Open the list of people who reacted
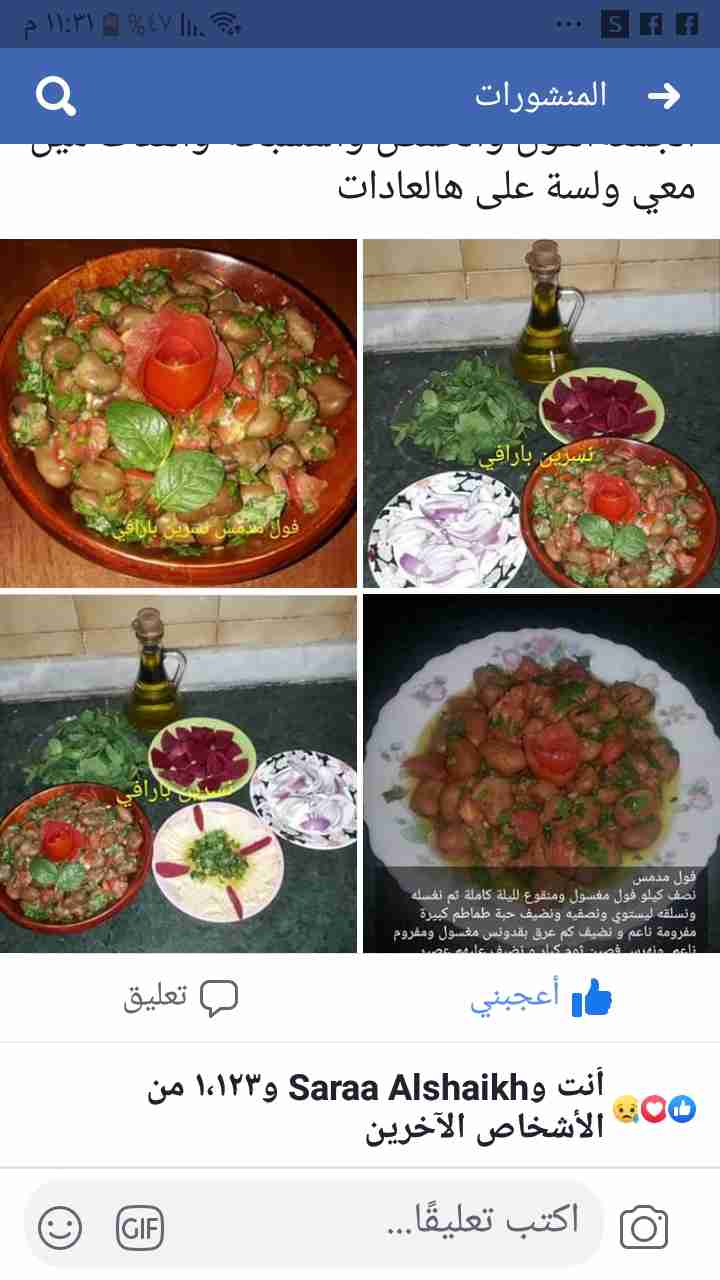Viewport: 720px width, 1280px height. click(x=400, y=1107)
